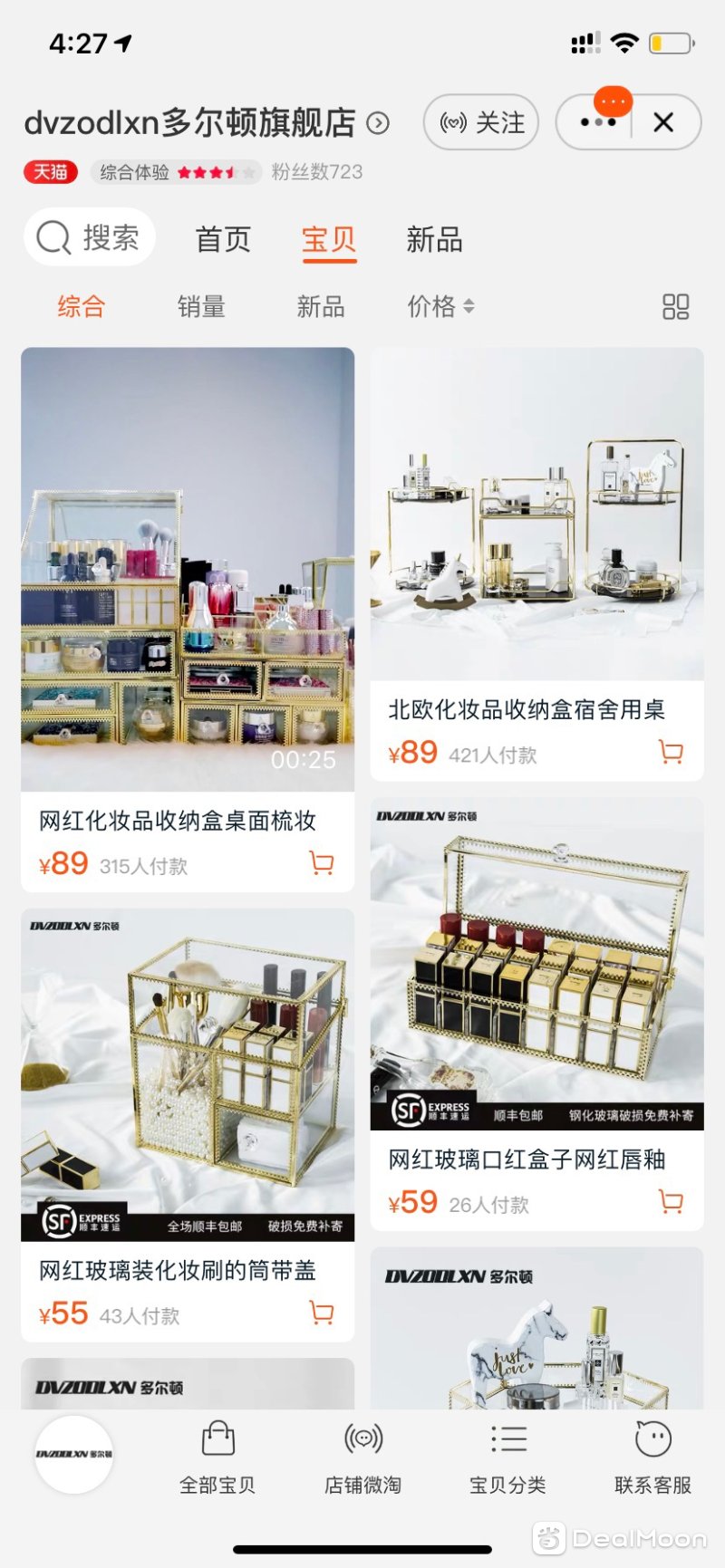The height and width of the screenshot is (1568, 725).
Task: Add the 北欧化妆品收纳盒 item to cart
Action: tap(671, 752)
